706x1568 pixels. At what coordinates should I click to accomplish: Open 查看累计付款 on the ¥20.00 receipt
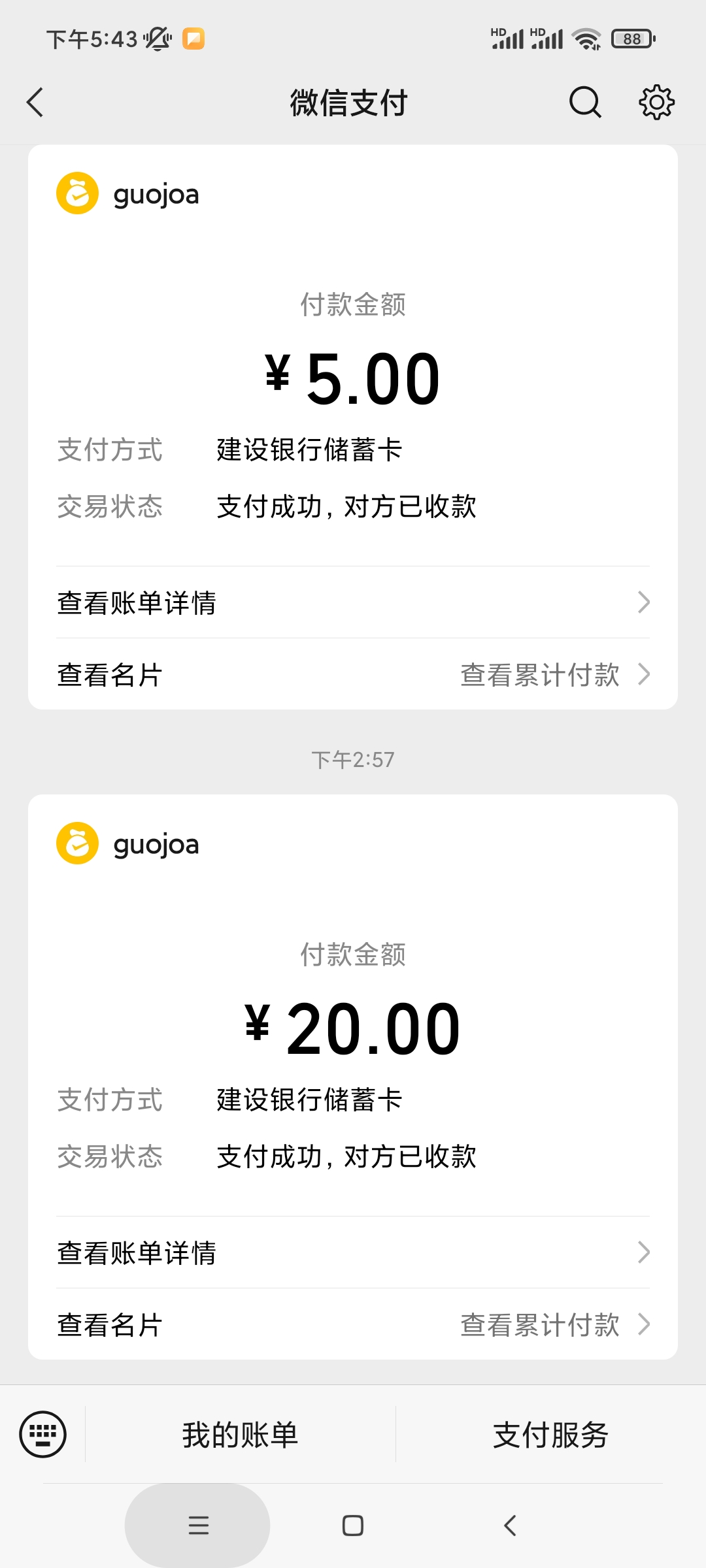click(541, 1325)
